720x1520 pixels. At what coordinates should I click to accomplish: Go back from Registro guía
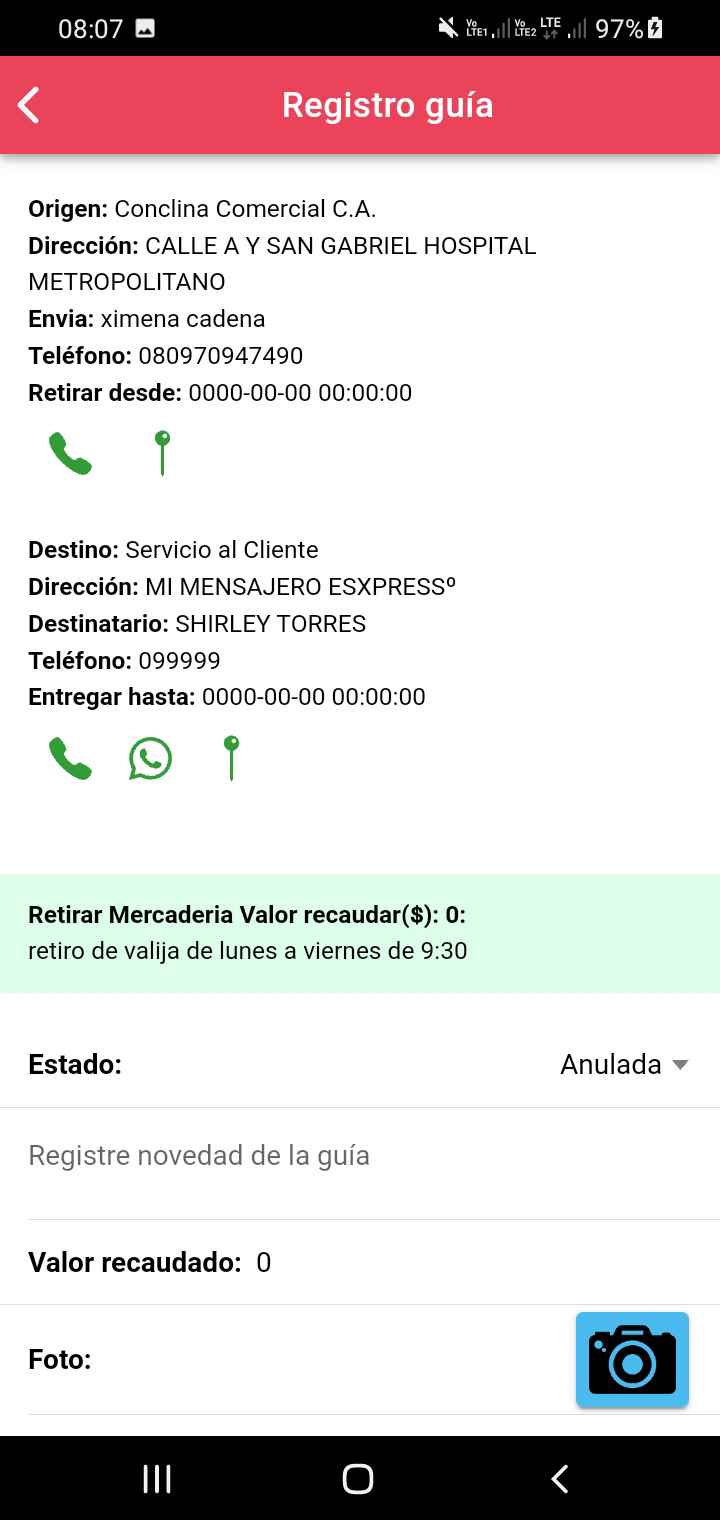pyautogui.click(x=29, y=105)
